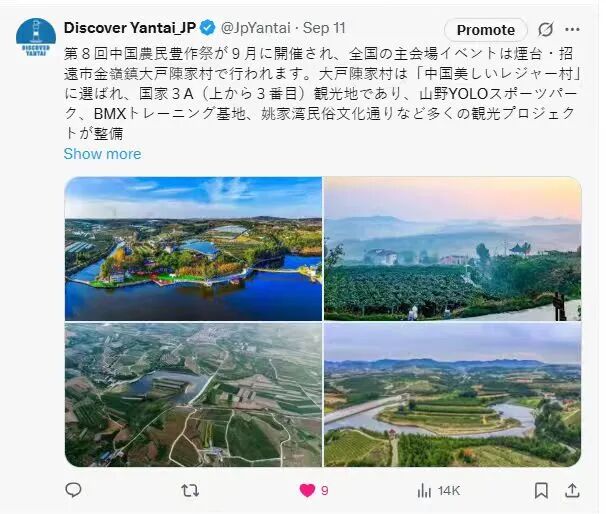Open the river and vineyard photo
The width and height of the screenshot is (606, 514).
pos(452,394)
